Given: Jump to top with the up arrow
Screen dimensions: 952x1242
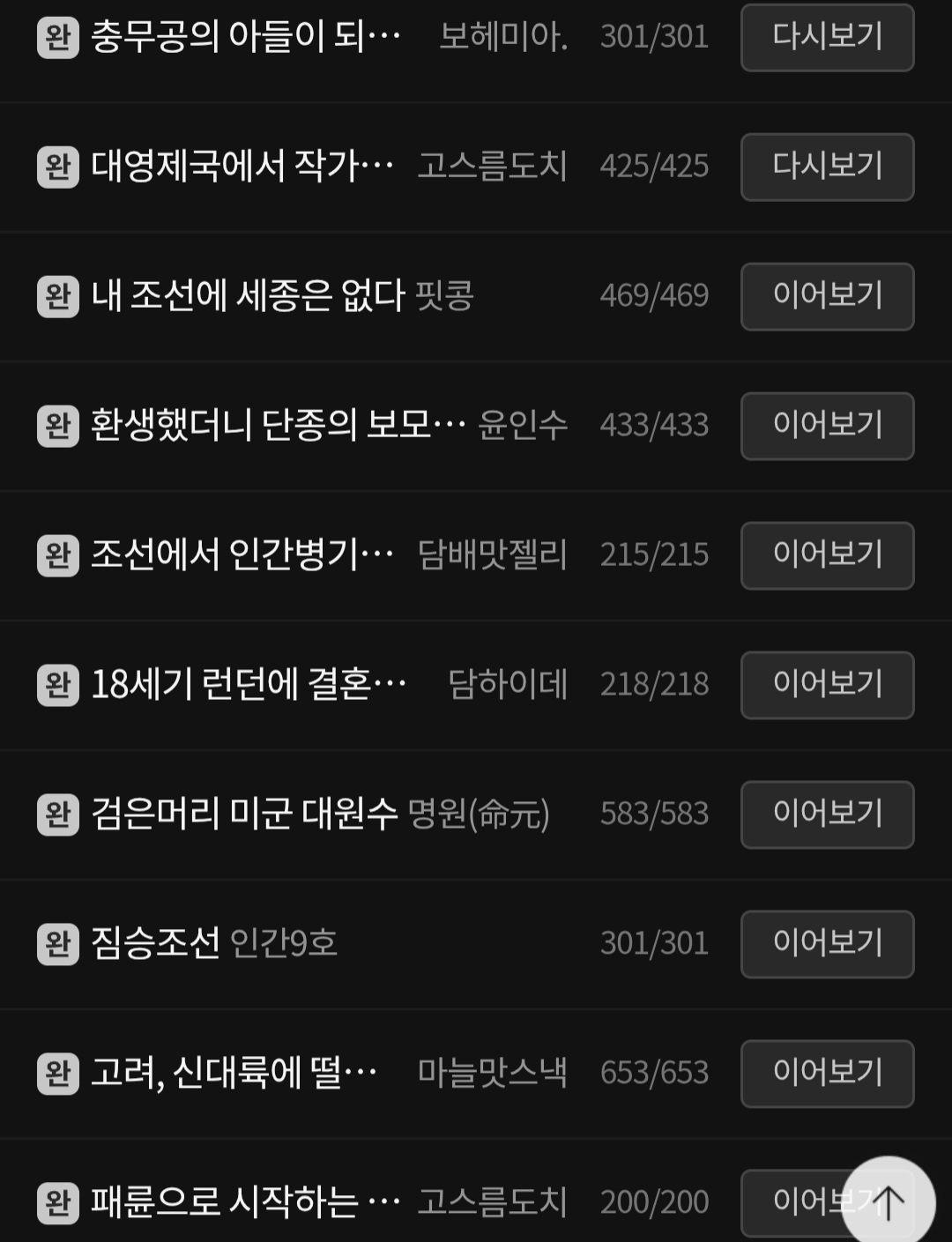Looking at the screenshot, I should click(888, 1201).
